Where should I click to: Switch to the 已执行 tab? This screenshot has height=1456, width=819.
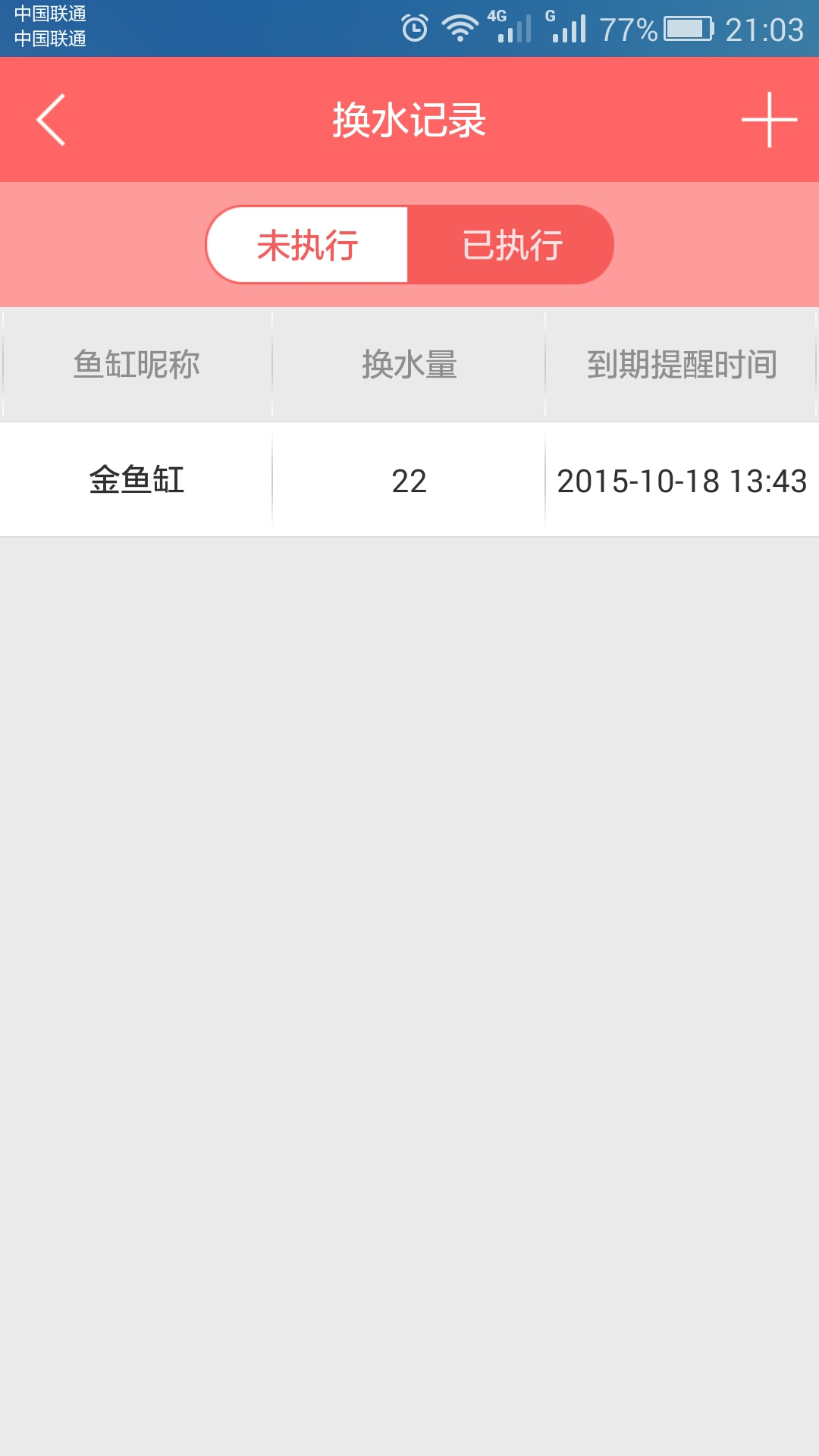(512, 245)
